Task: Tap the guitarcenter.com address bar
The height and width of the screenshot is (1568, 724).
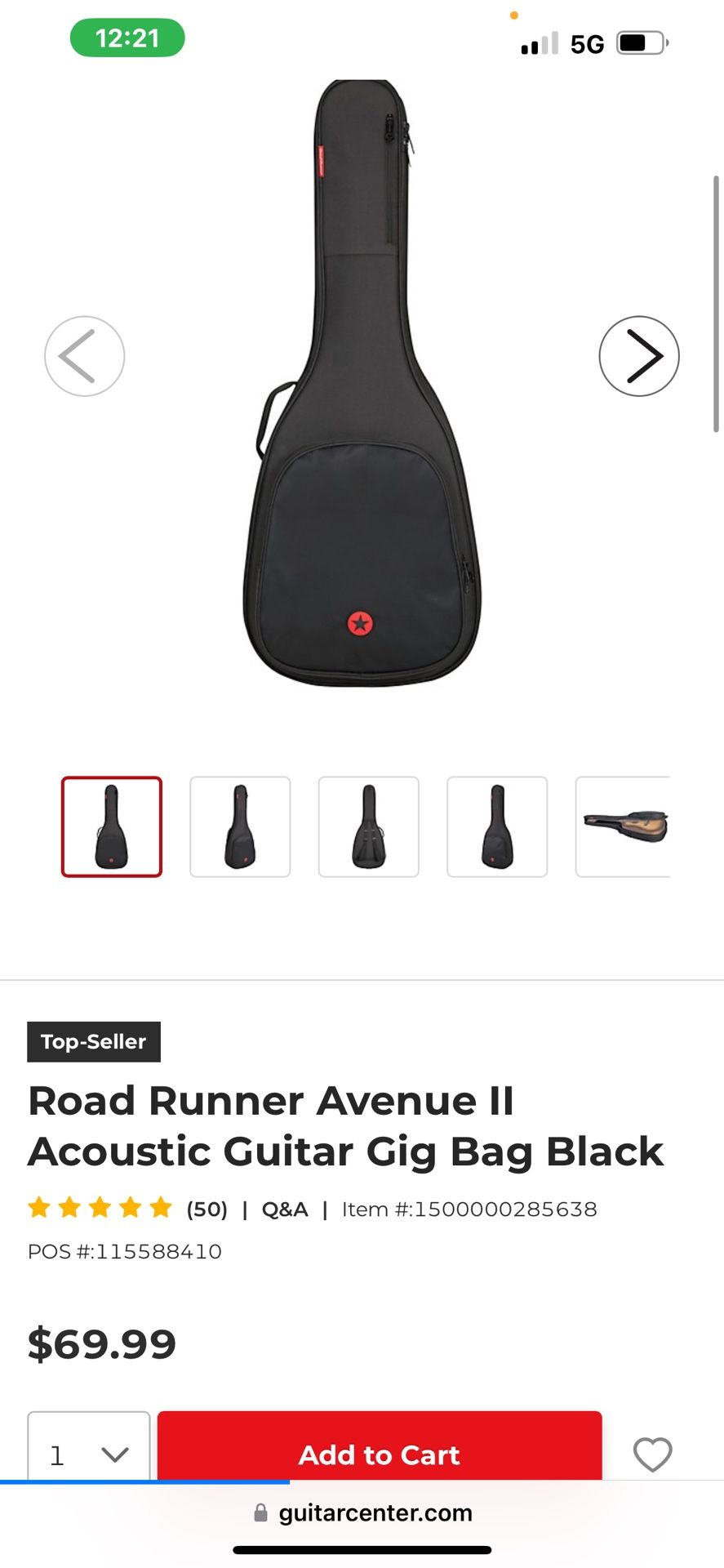Action: (x=363, y=1513)
